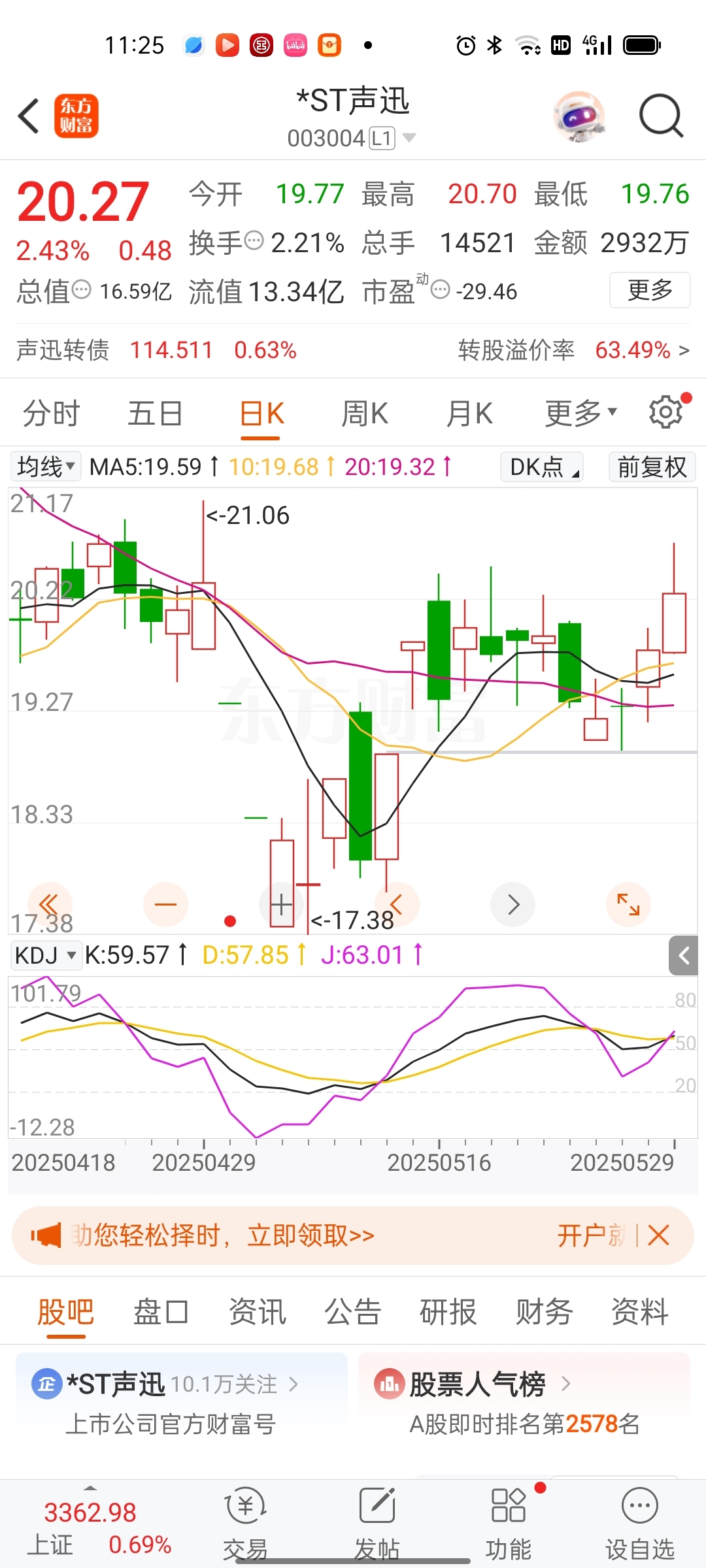Open 声迅转债 convertible bond row
This screenshot has height=1568, width=706.
click(353, 350)
